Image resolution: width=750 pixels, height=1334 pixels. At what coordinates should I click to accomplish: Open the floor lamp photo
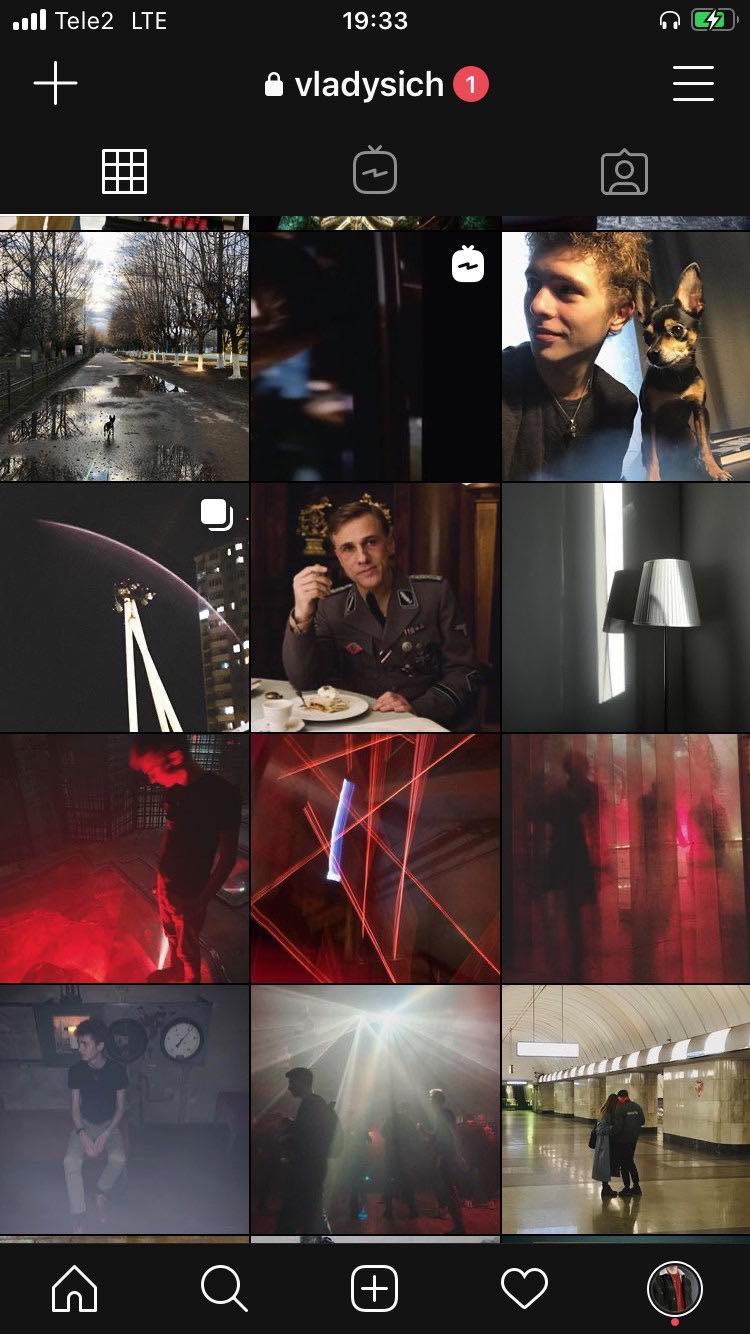[x=625, y=608]
